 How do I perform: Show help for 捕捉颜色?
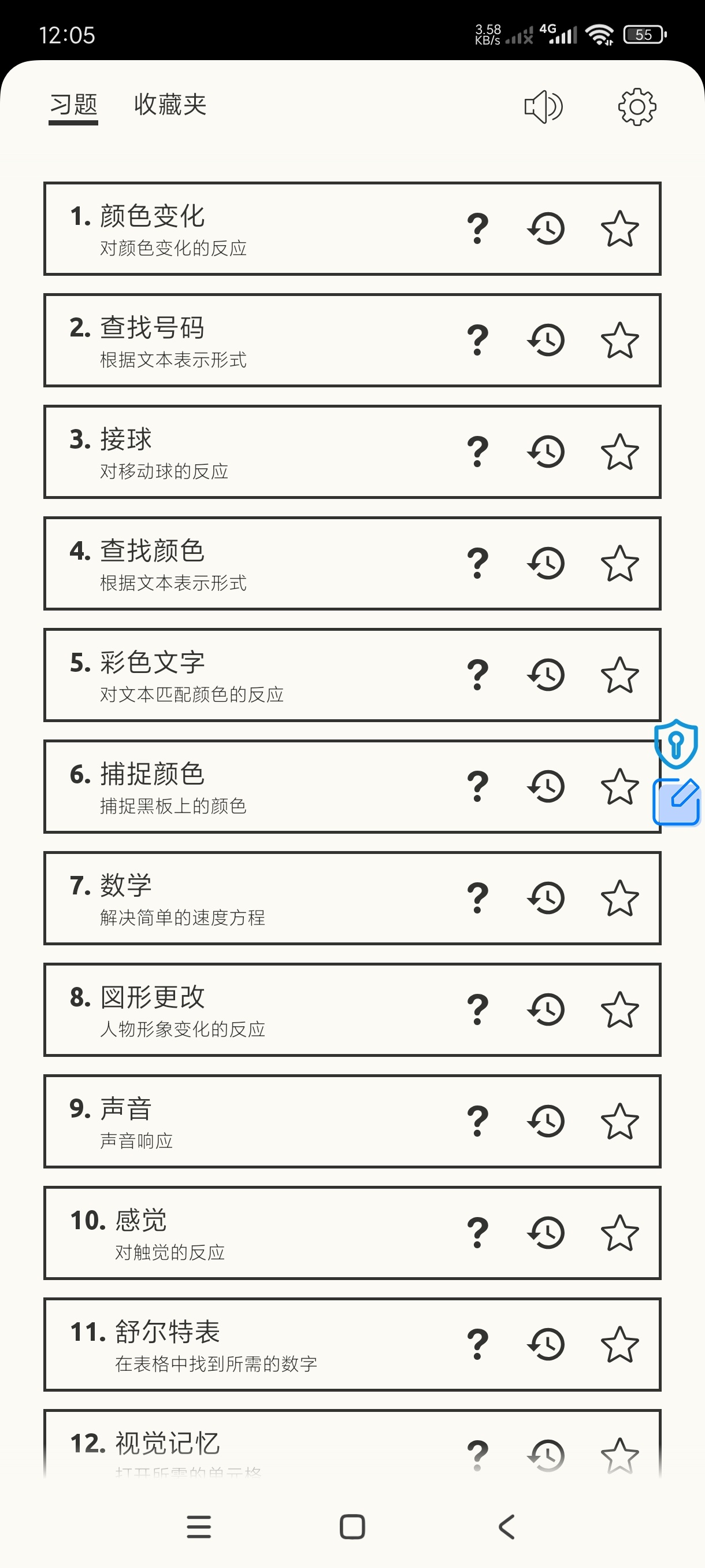pos(477,786)
